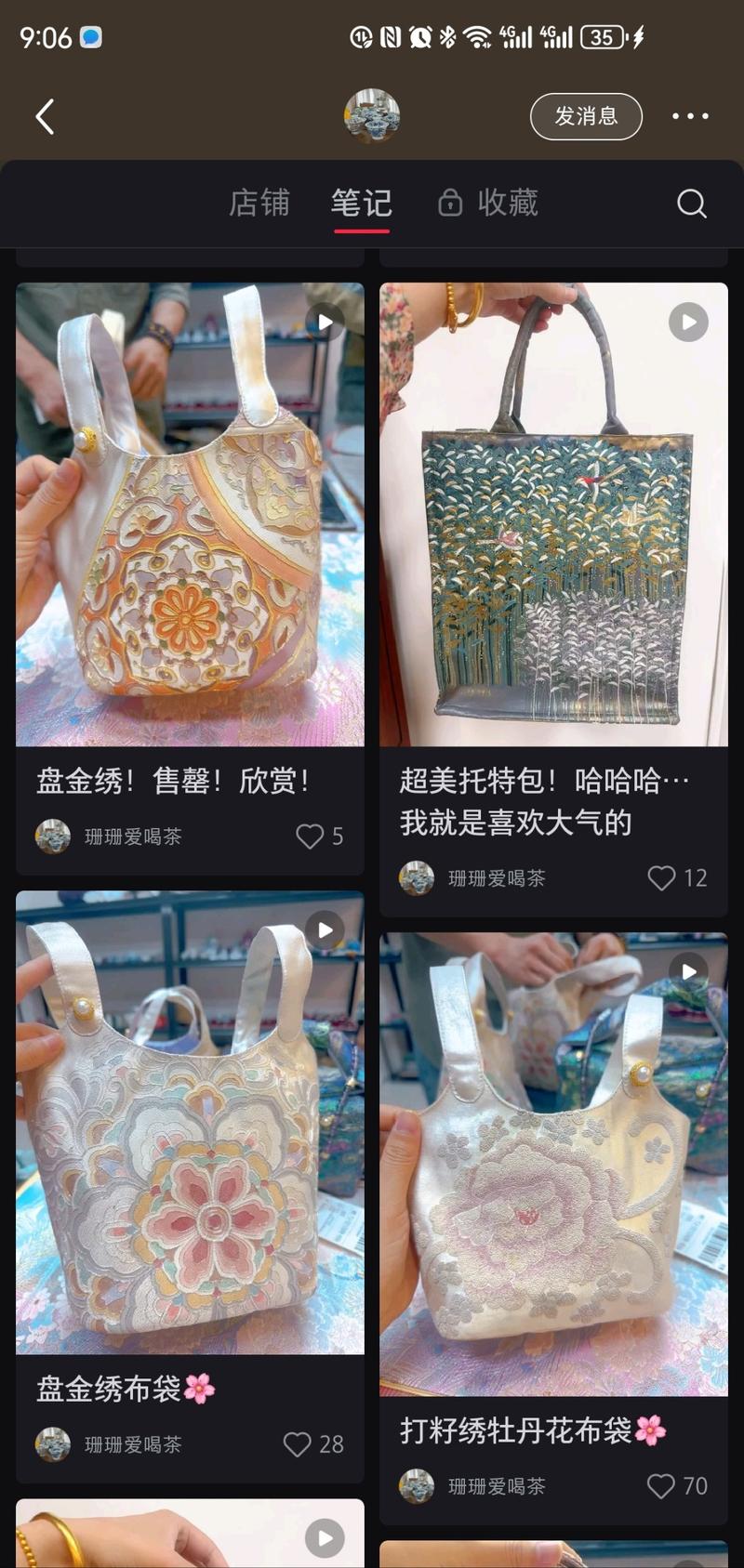Like the 打籽绣牡丹花布袋 note
Viewport: 744px width, 1568px height.
point(661,1486)
